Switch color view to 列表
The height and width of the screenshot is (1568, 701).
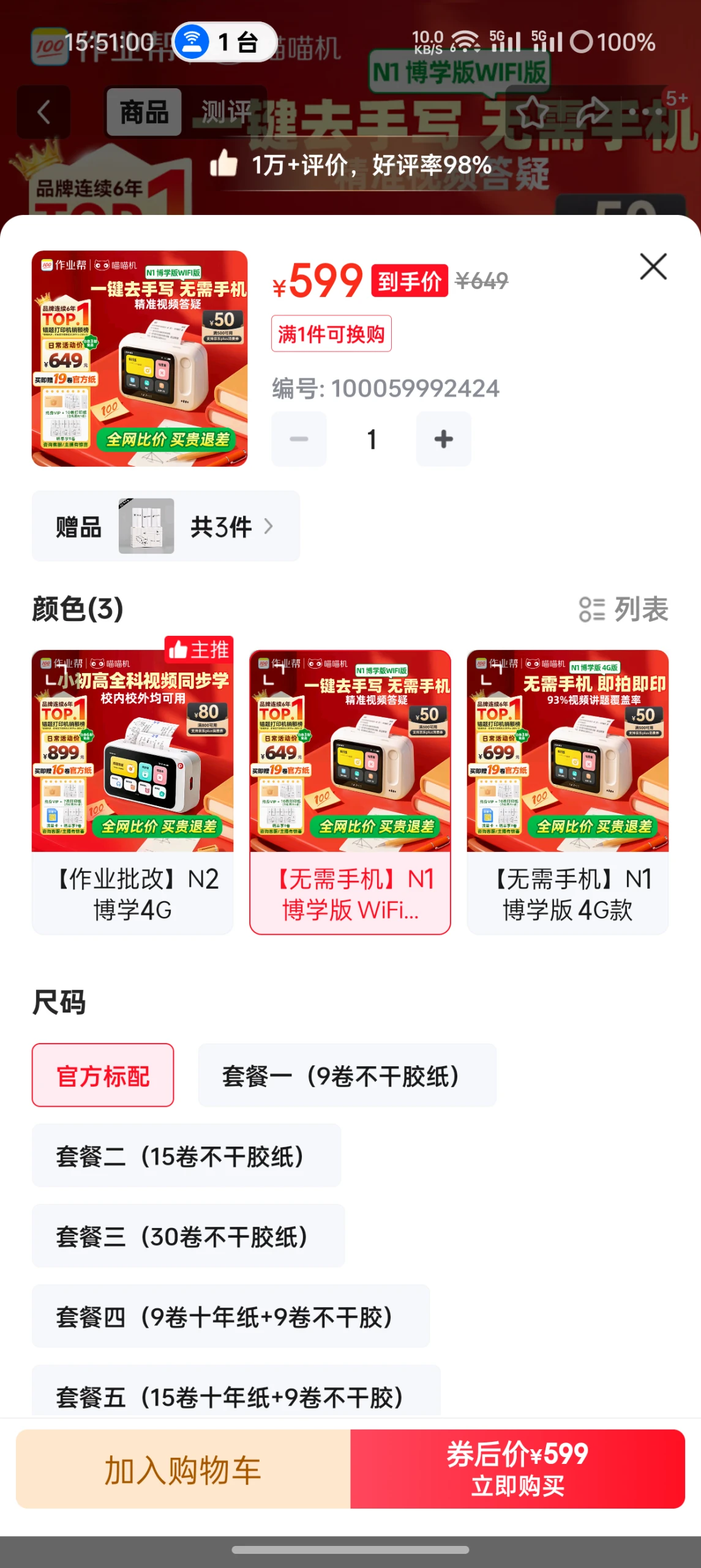pos(623,609)
